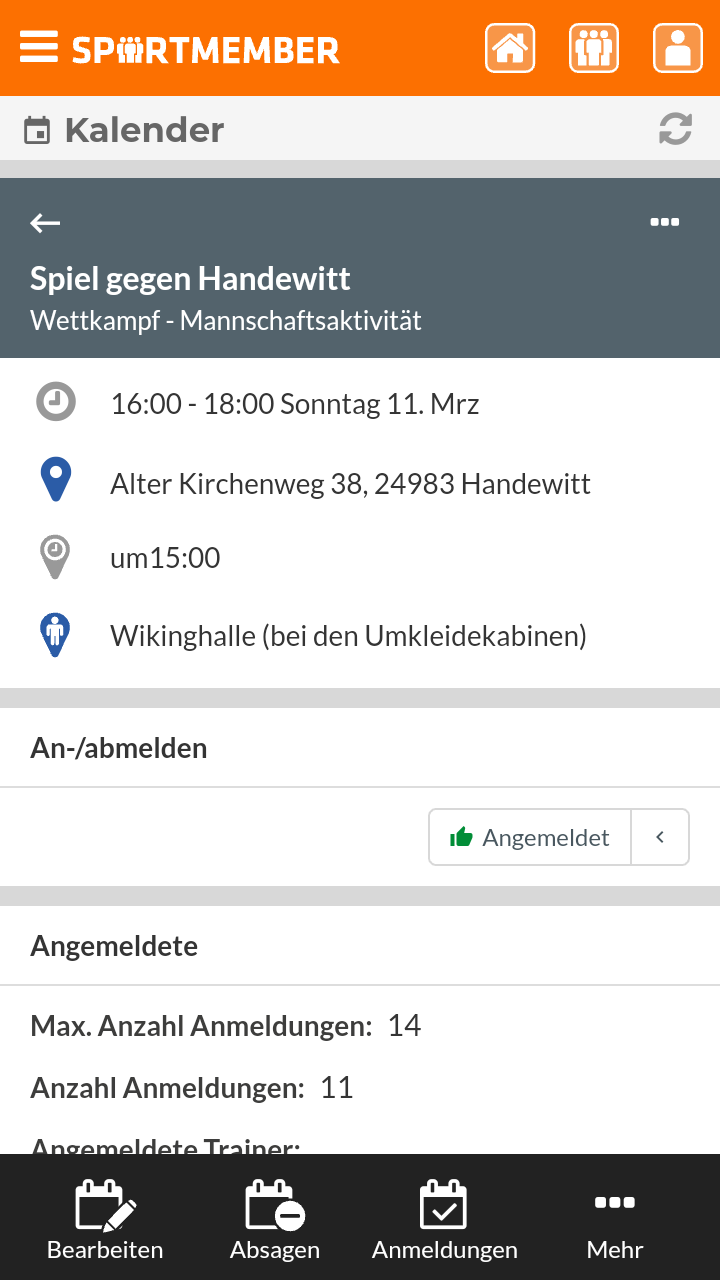The width and height of the screenshot is (720, 1280).
Task: Open the user profile icon
Action: point(678,48)
